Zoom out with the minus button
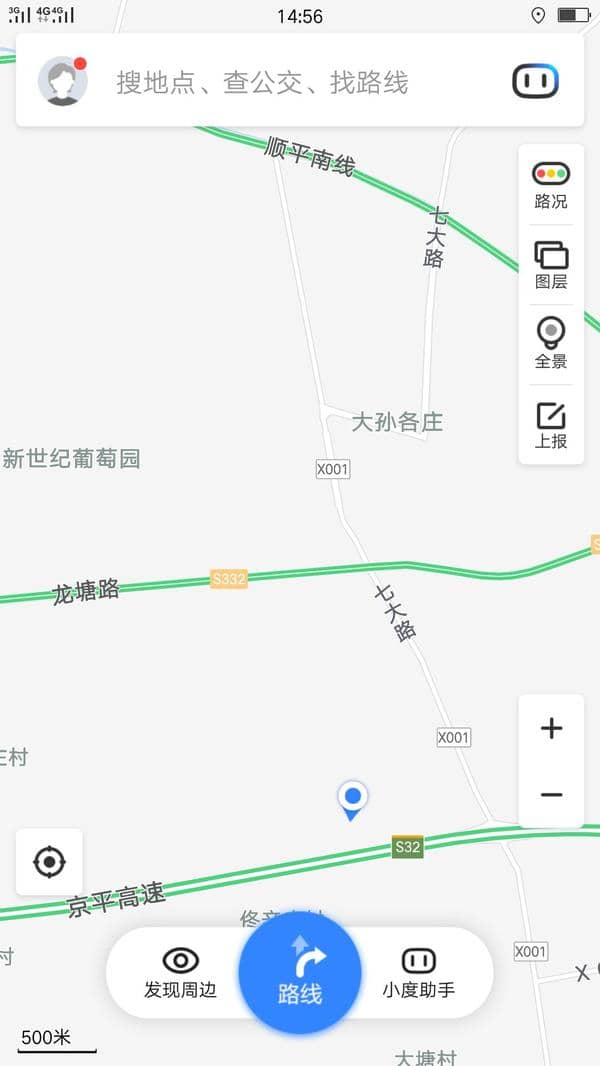The image size is (600, 1066). tap(551, 795)
